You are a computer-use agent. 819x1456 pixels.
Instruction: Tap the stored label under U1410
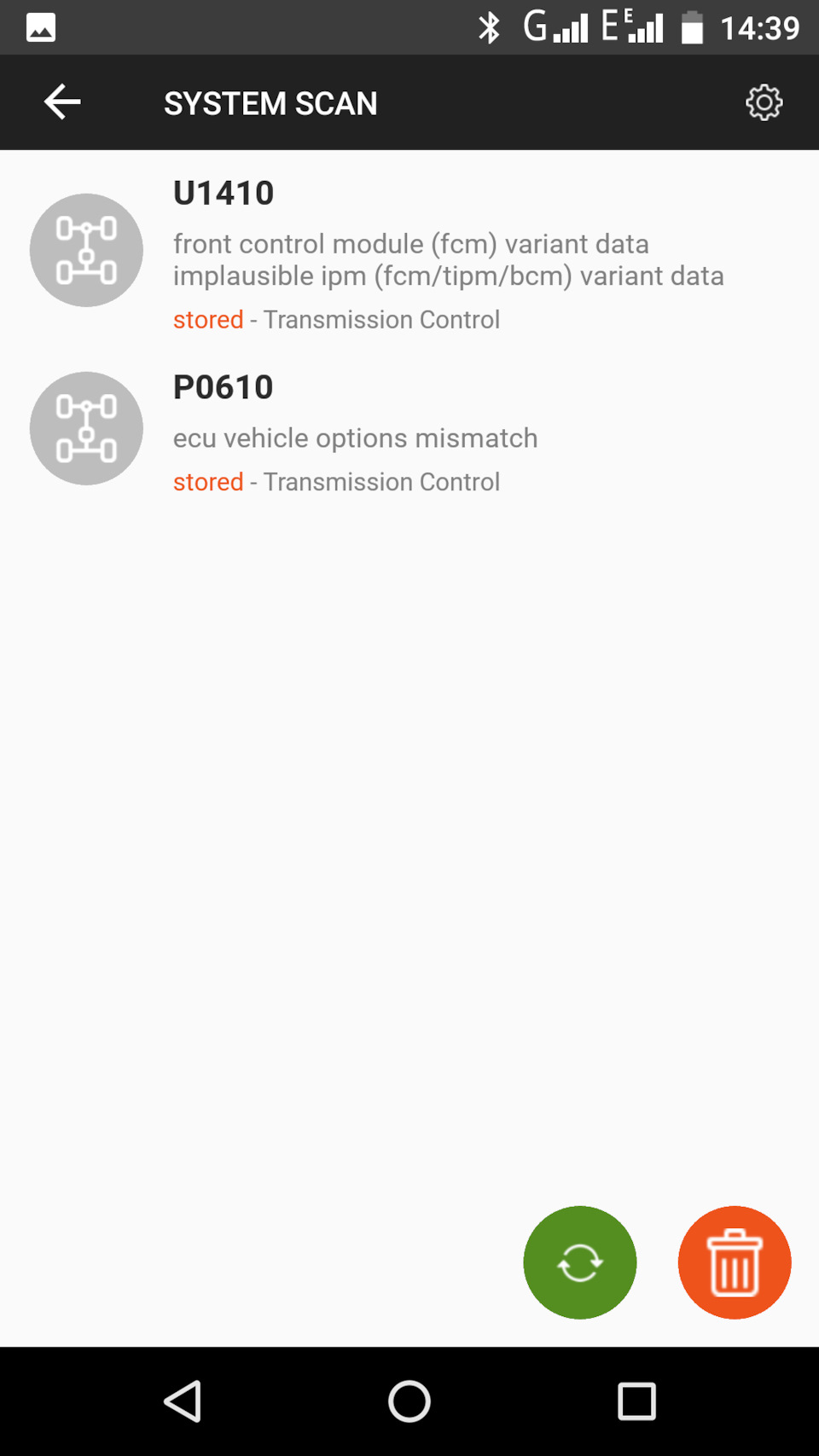tap(207, 319)
